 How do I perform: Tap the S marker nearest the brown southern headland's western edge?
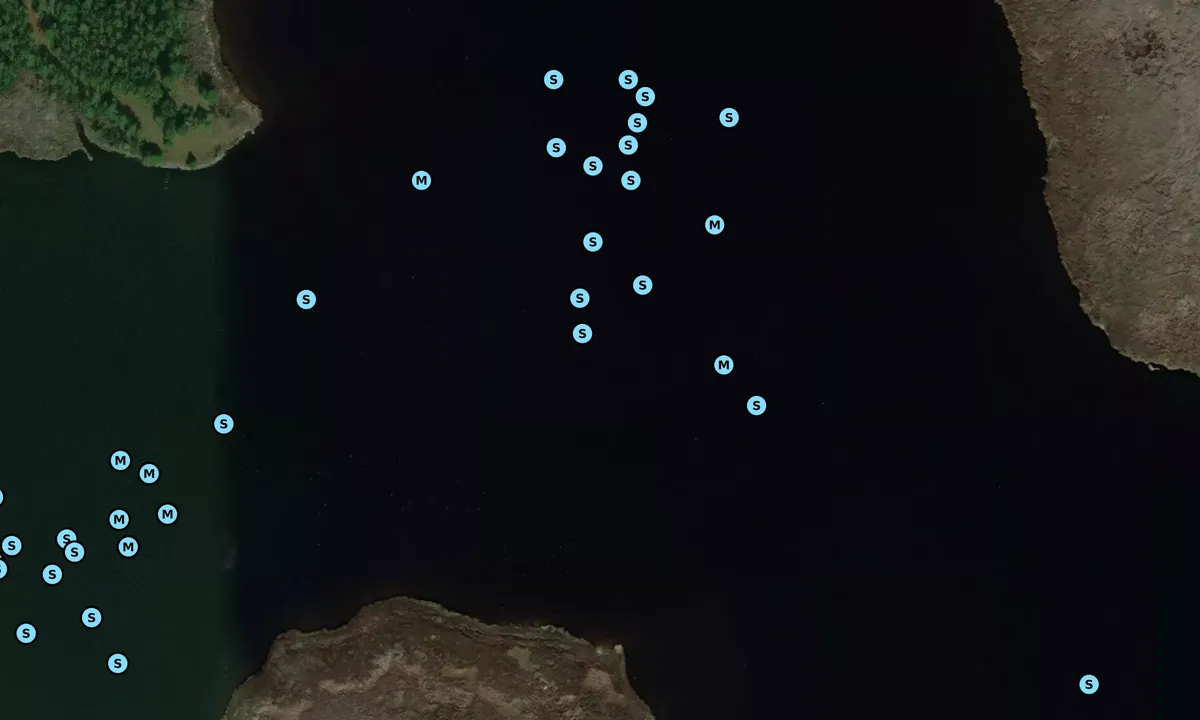(x=118, y=663)
